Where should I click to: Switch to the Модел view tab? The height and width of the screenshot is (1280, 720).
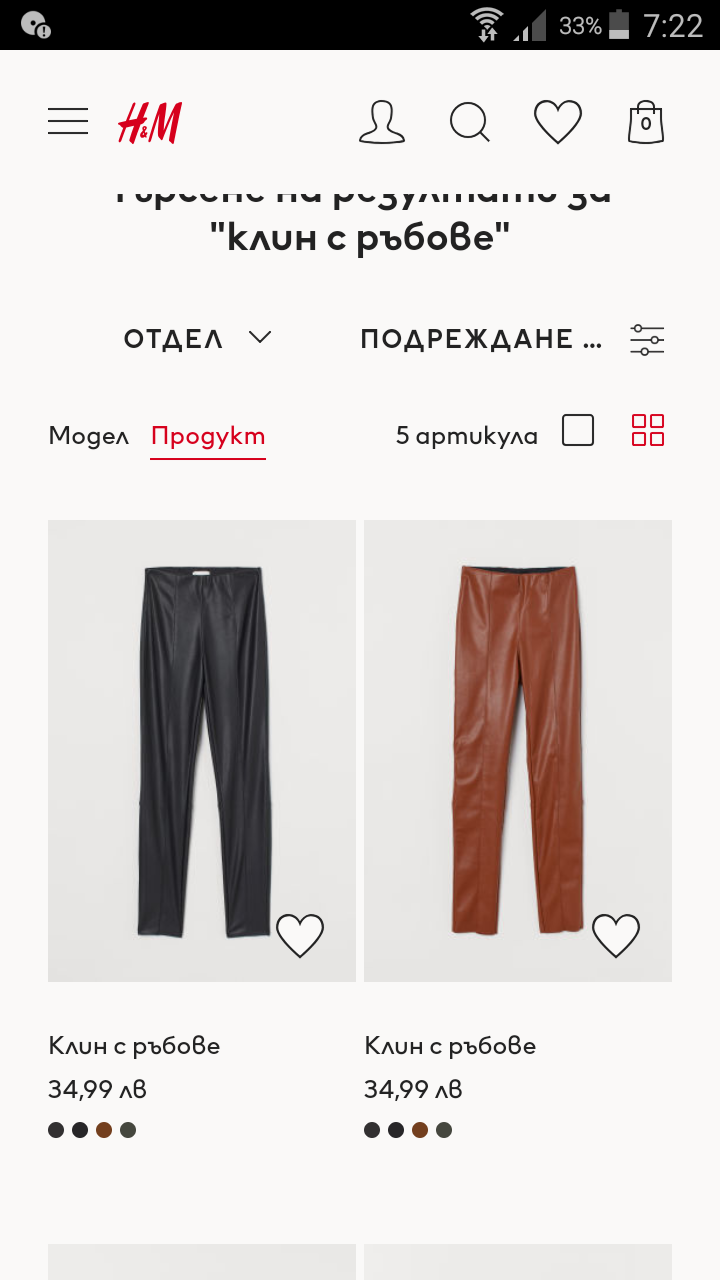(x=88, y=436)
